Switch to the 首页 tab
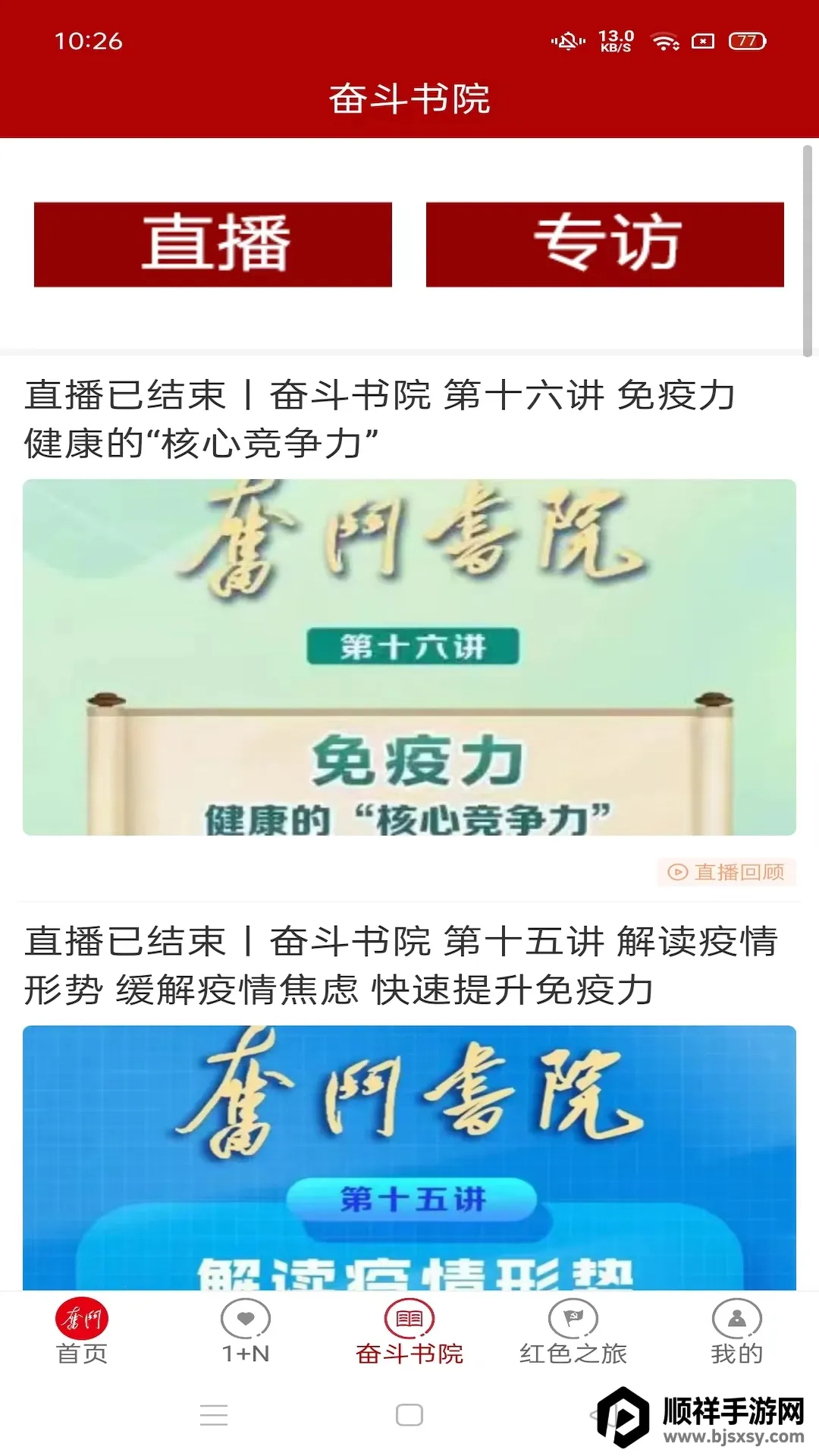 click(82, 1332)
